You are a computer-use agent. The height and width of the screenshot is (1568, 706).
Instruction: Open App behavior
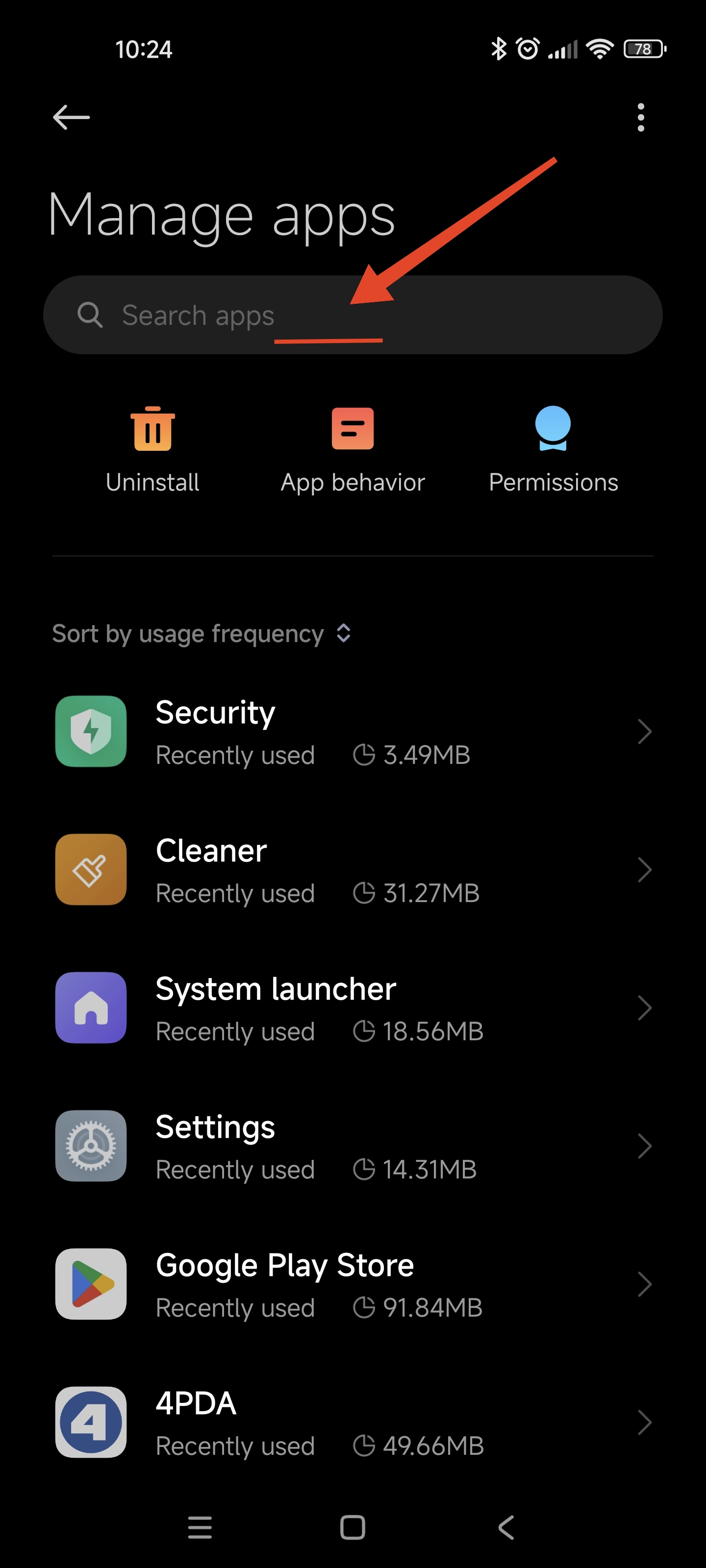coord(353,450)
